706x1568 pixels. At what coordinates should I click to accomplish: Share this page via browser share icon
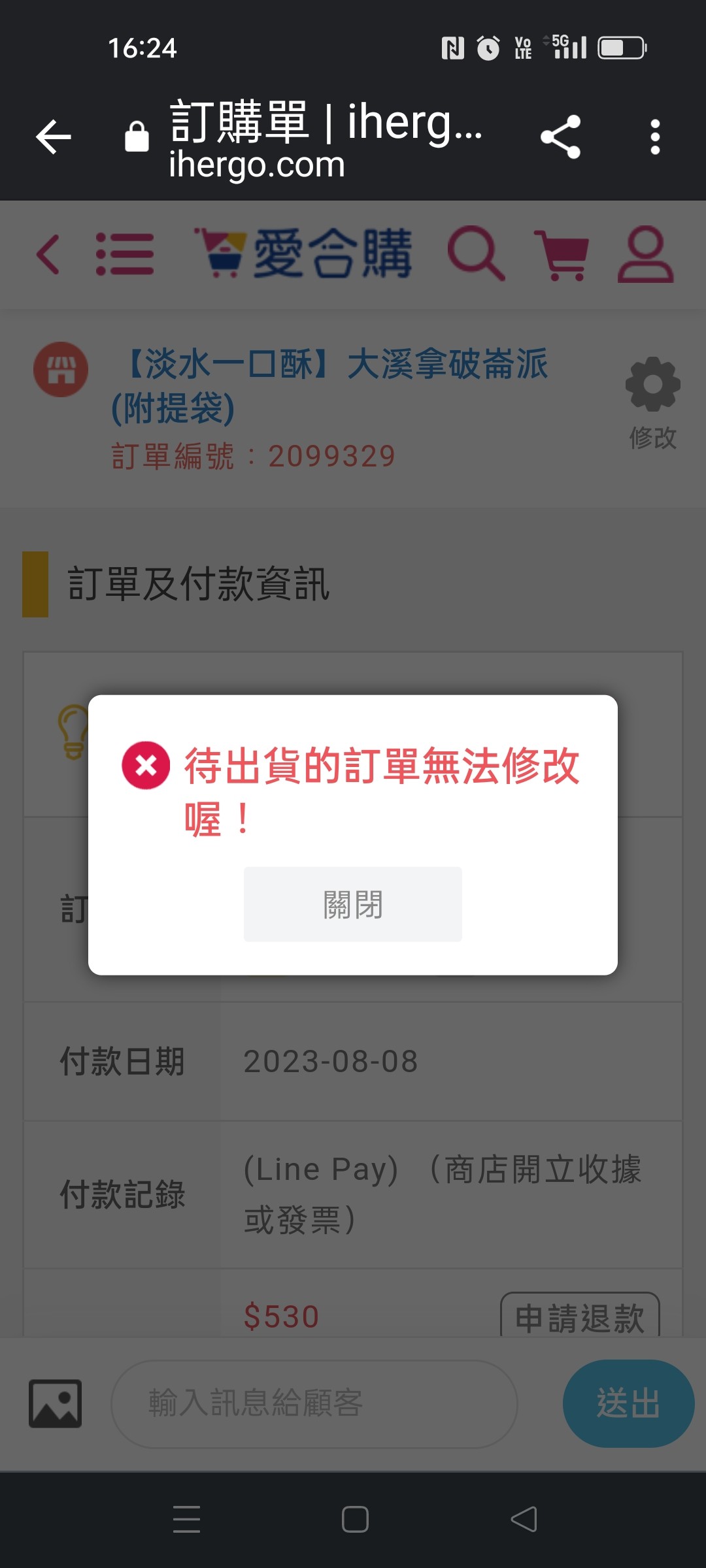[x=561, y=137]
